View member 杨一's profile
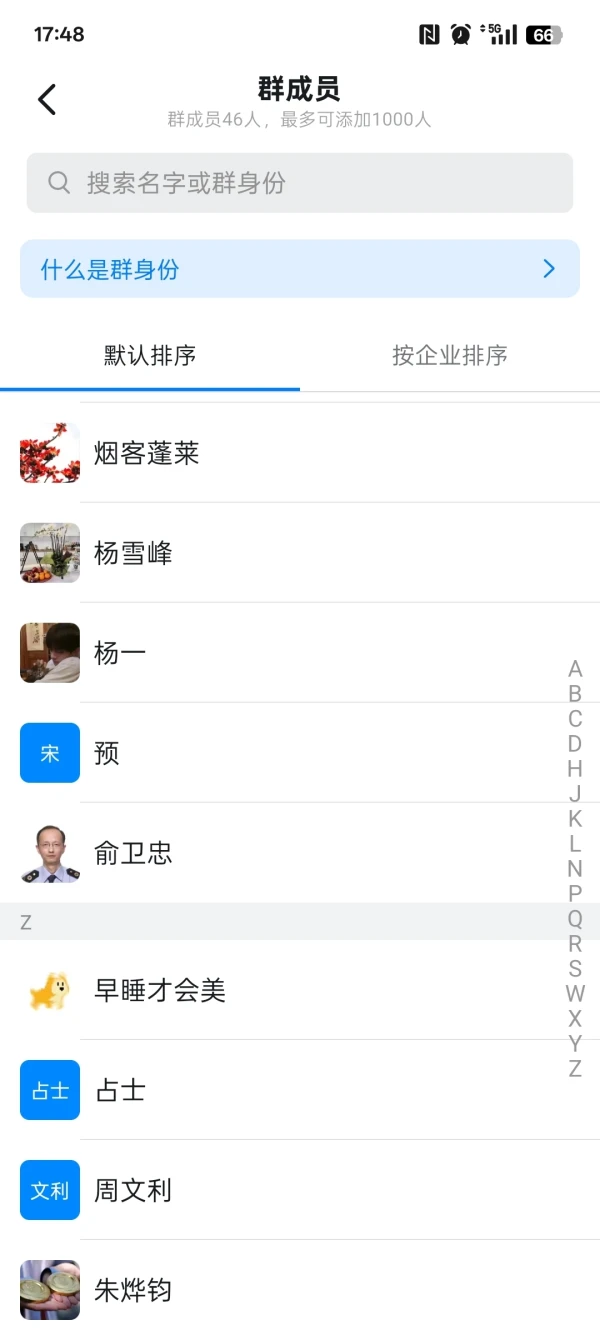600x1340 pixels. point(120,653)
